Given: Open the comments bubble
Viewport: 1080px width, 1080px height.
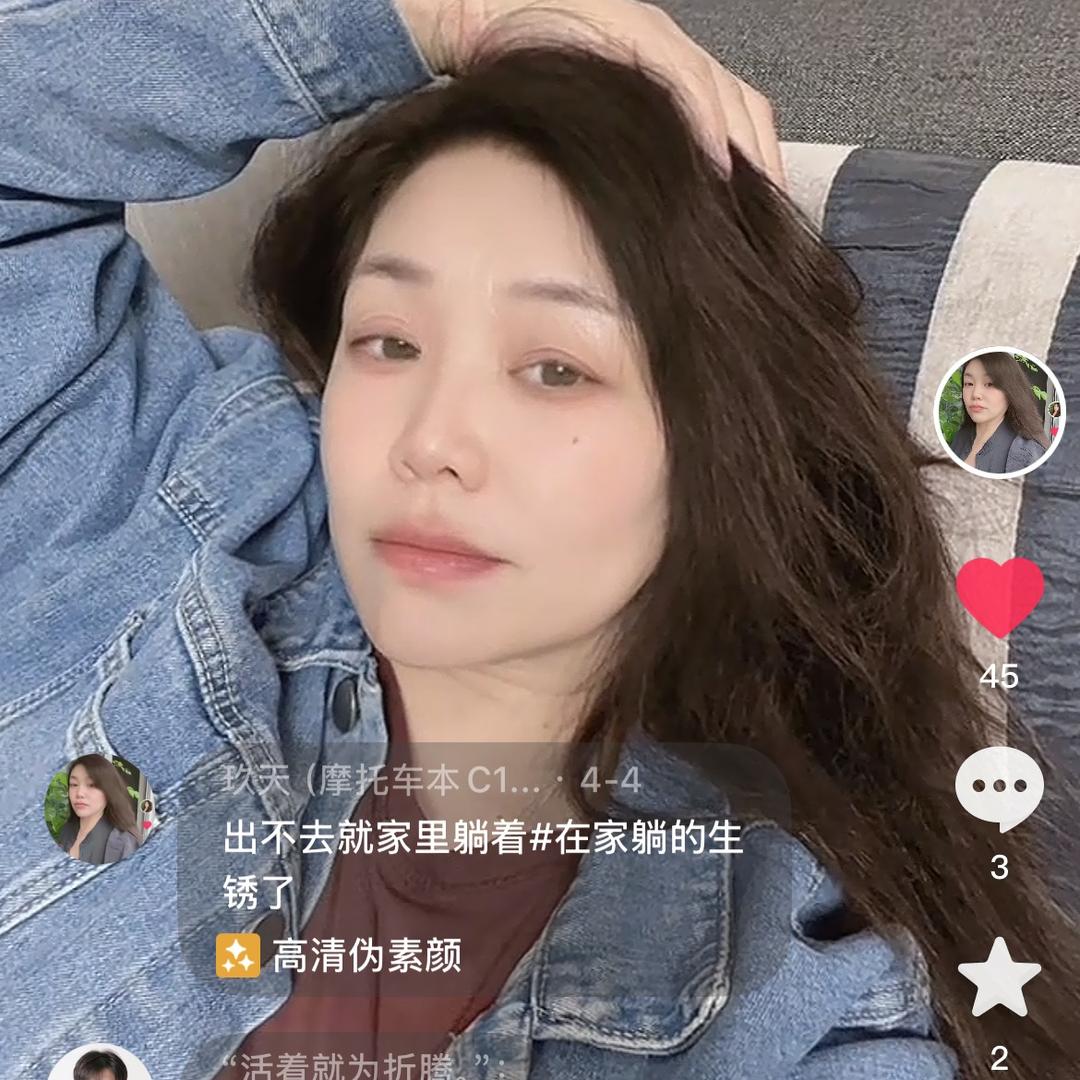Looking at the screenshot, I should [x=999, y=788].
